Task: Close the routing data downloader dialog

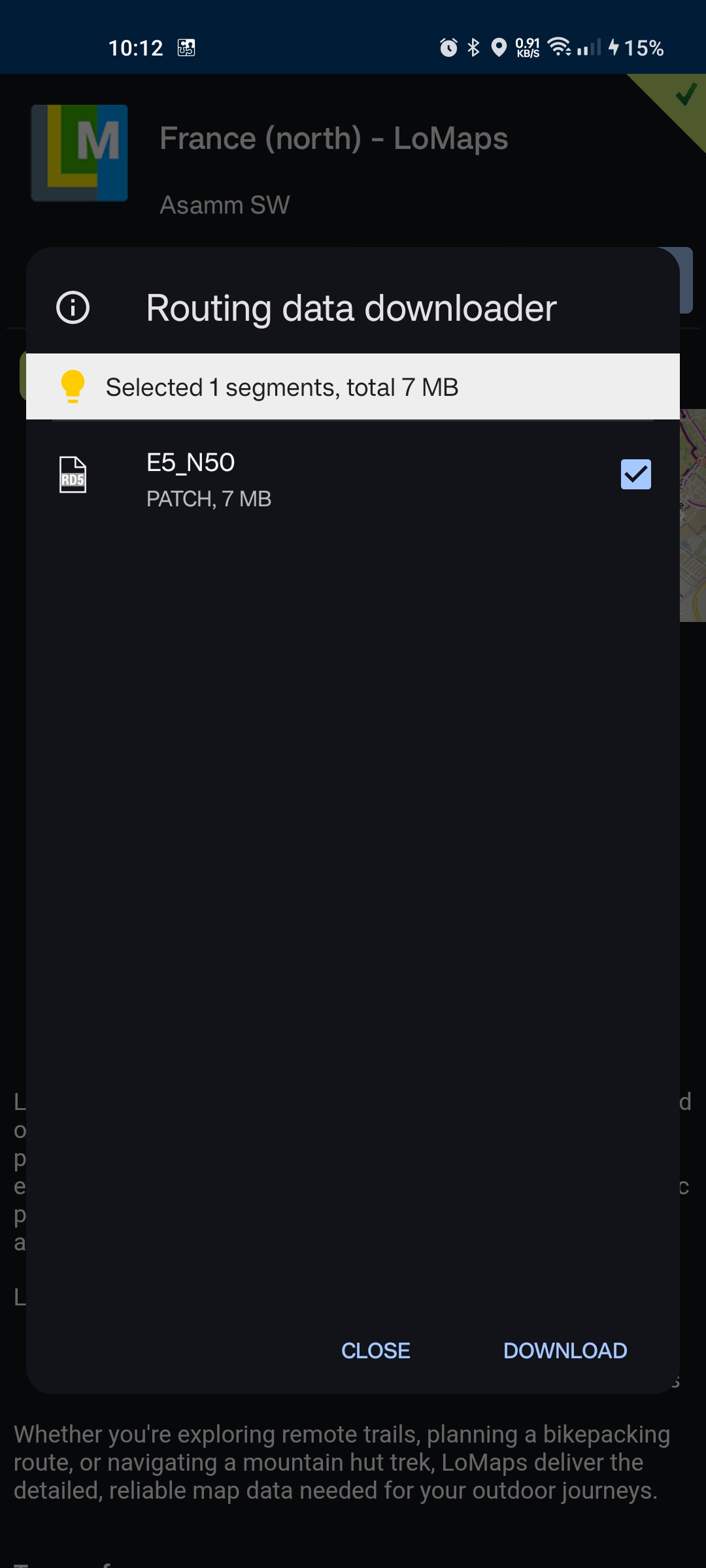Action: pos(375,1350)
